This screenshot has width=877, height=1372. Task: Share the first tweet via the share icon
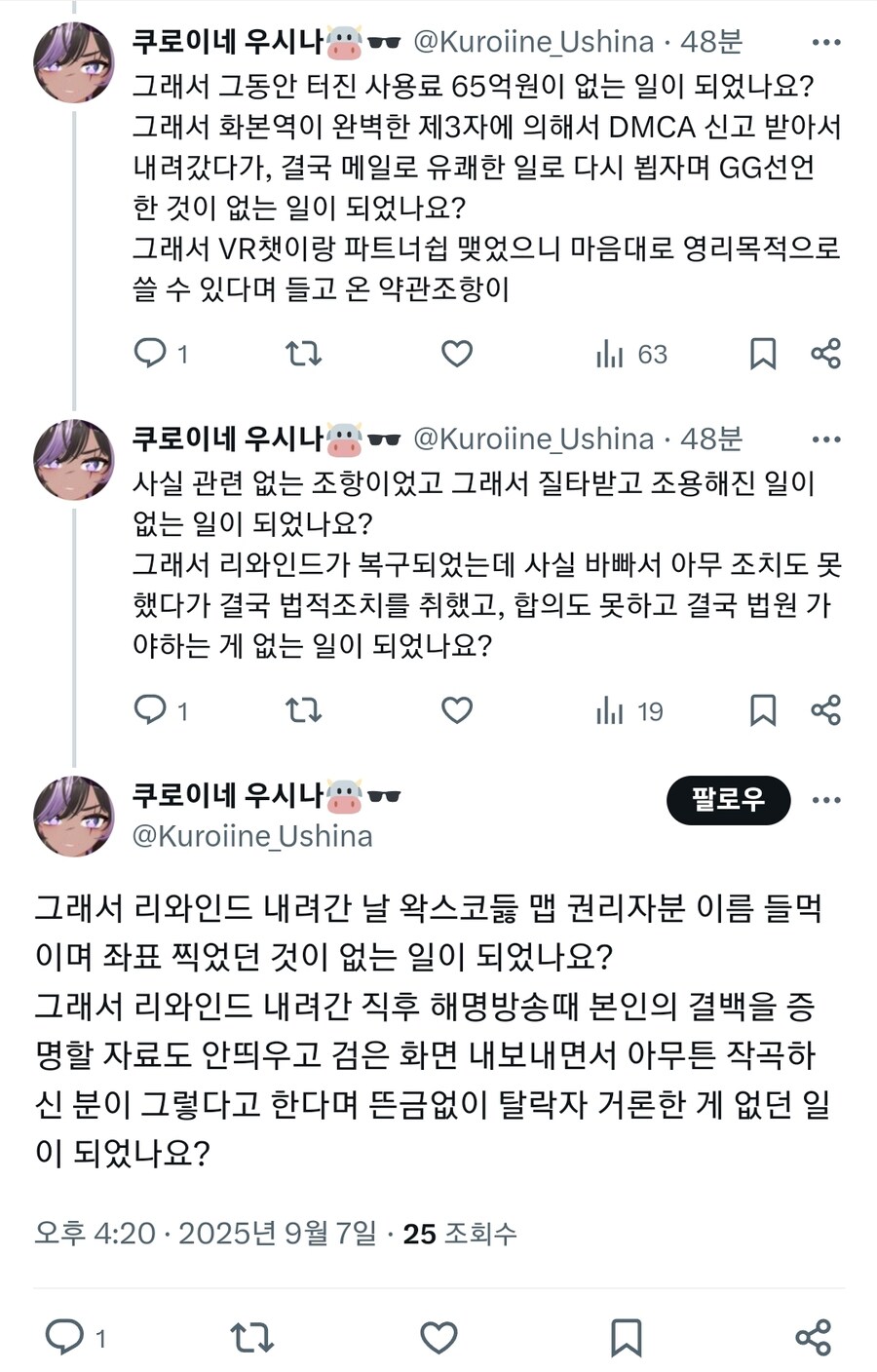click(x=826, y=354)
